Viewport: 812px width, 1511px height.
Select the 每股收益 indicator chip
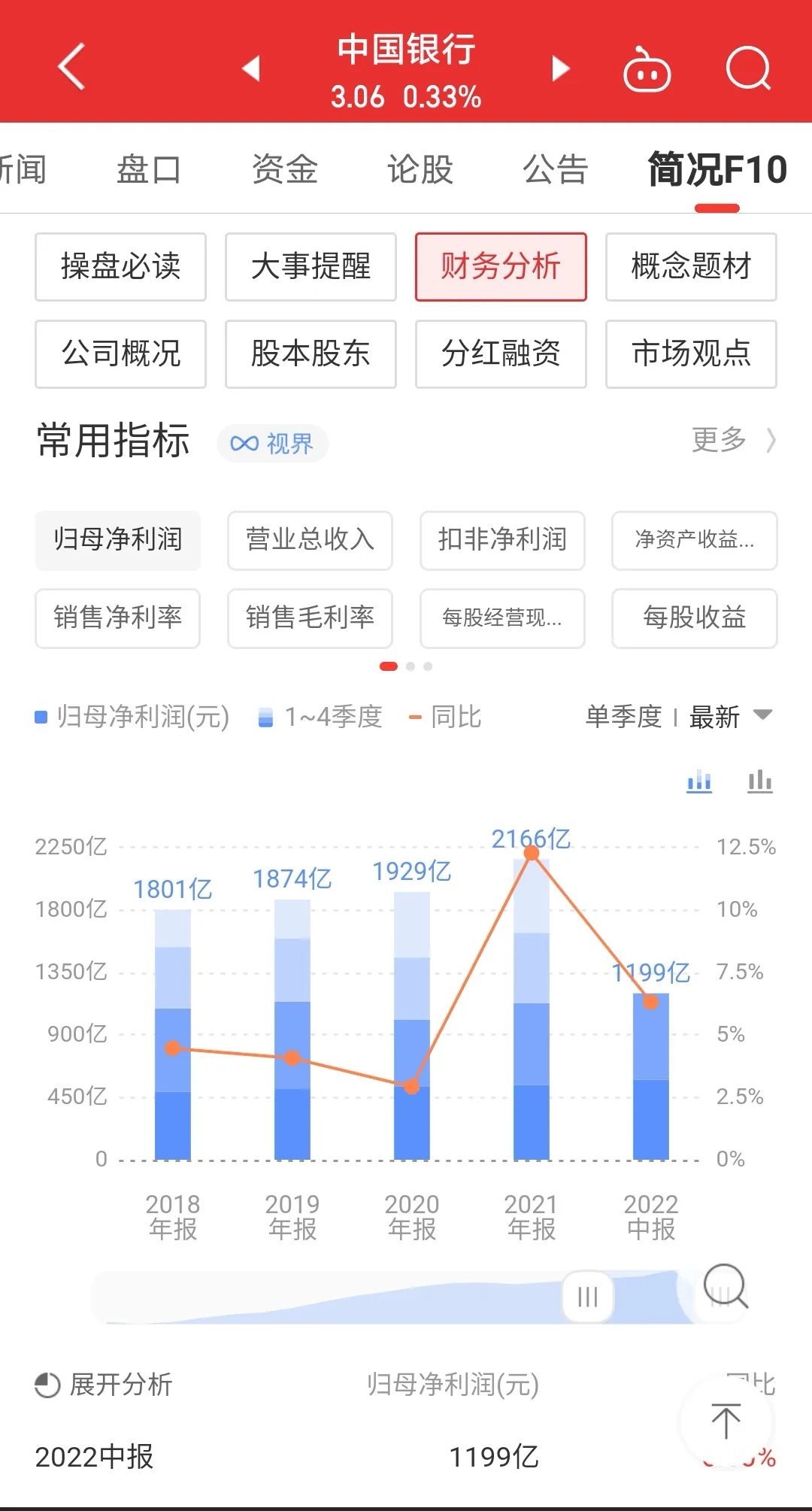pos(694,618)
